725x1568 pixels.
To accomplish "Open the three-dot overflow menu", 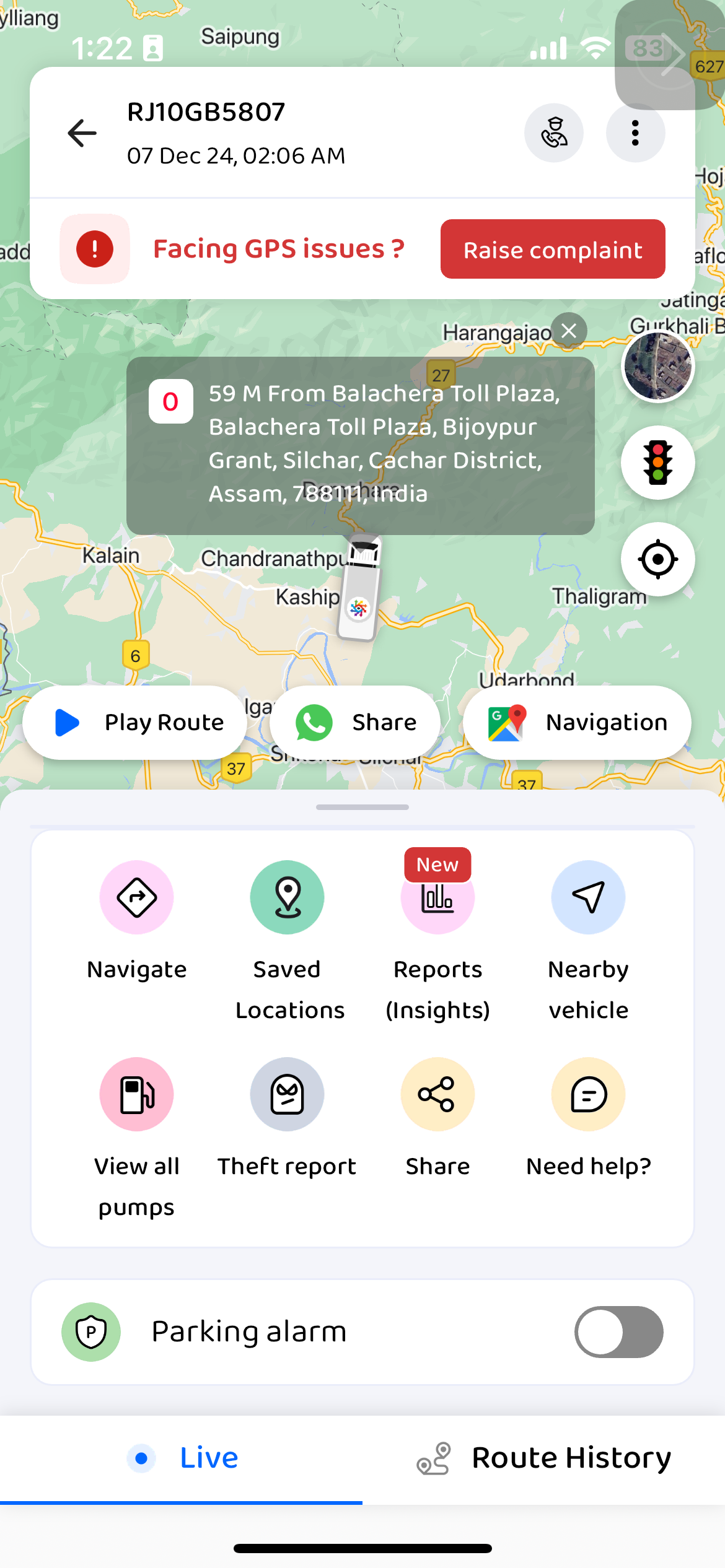I will tap(635, 133).
